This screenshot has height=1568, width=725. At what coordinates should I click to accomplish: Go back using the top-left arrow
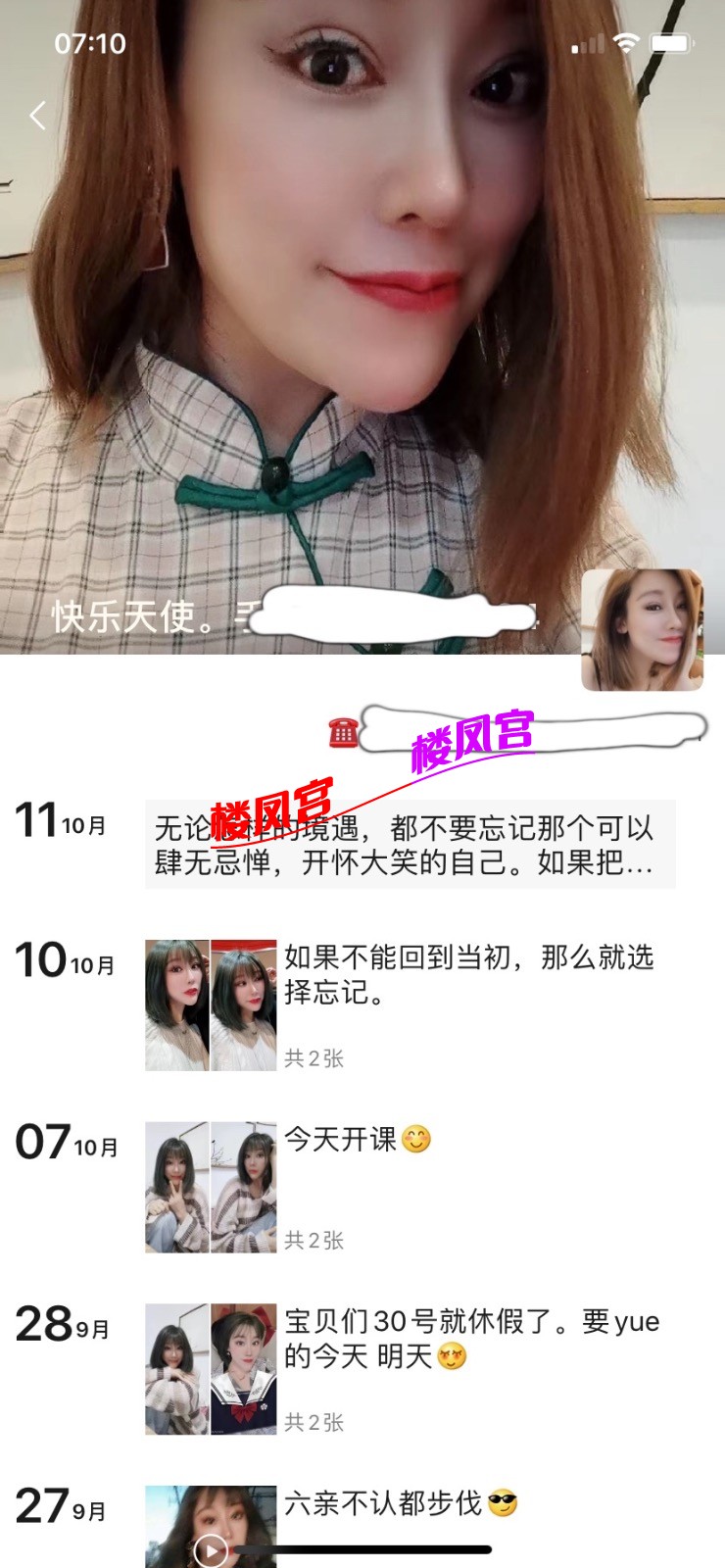tap(37, 116)
